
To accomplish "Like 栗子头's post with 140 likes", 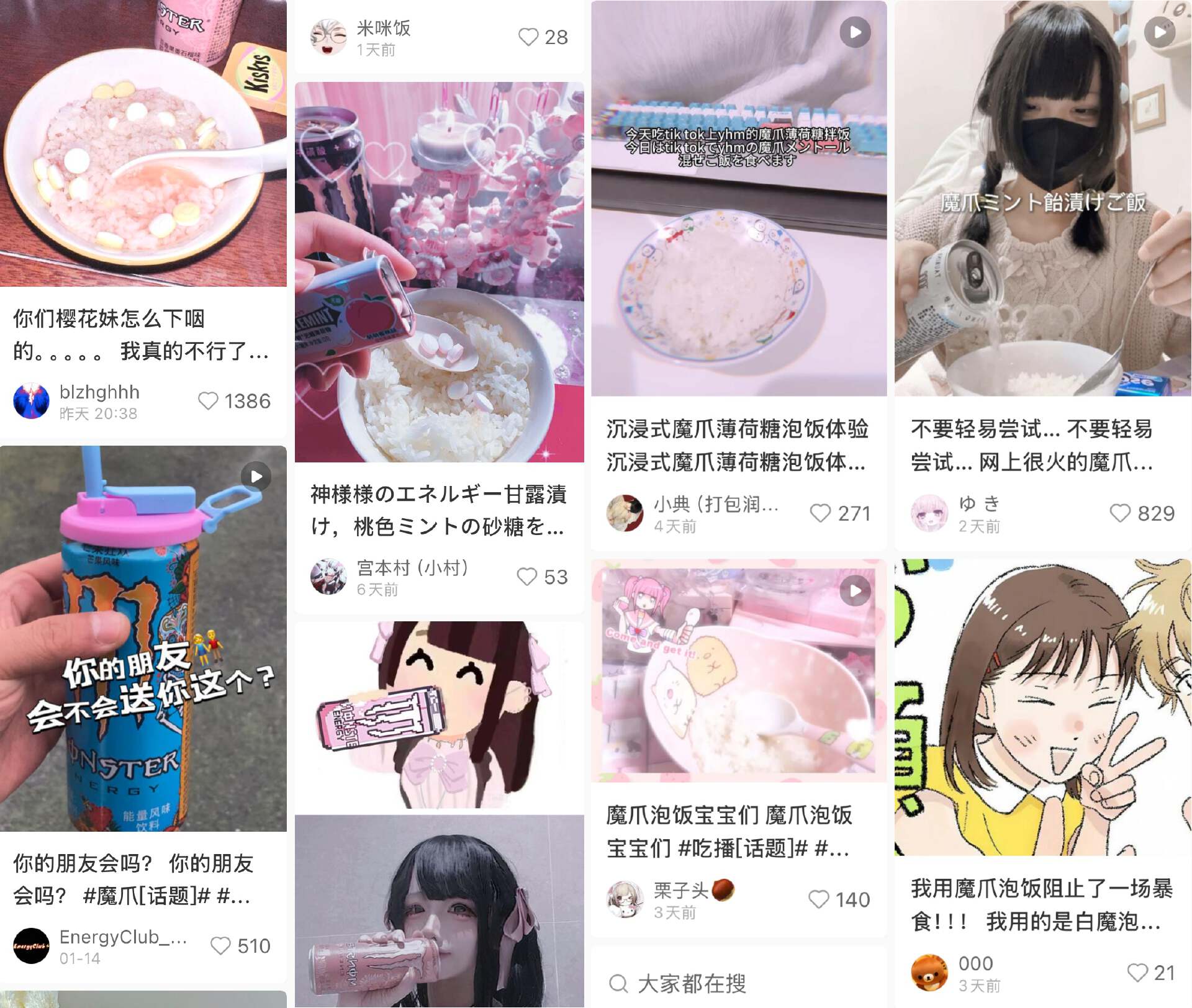I will click(819, 899).
